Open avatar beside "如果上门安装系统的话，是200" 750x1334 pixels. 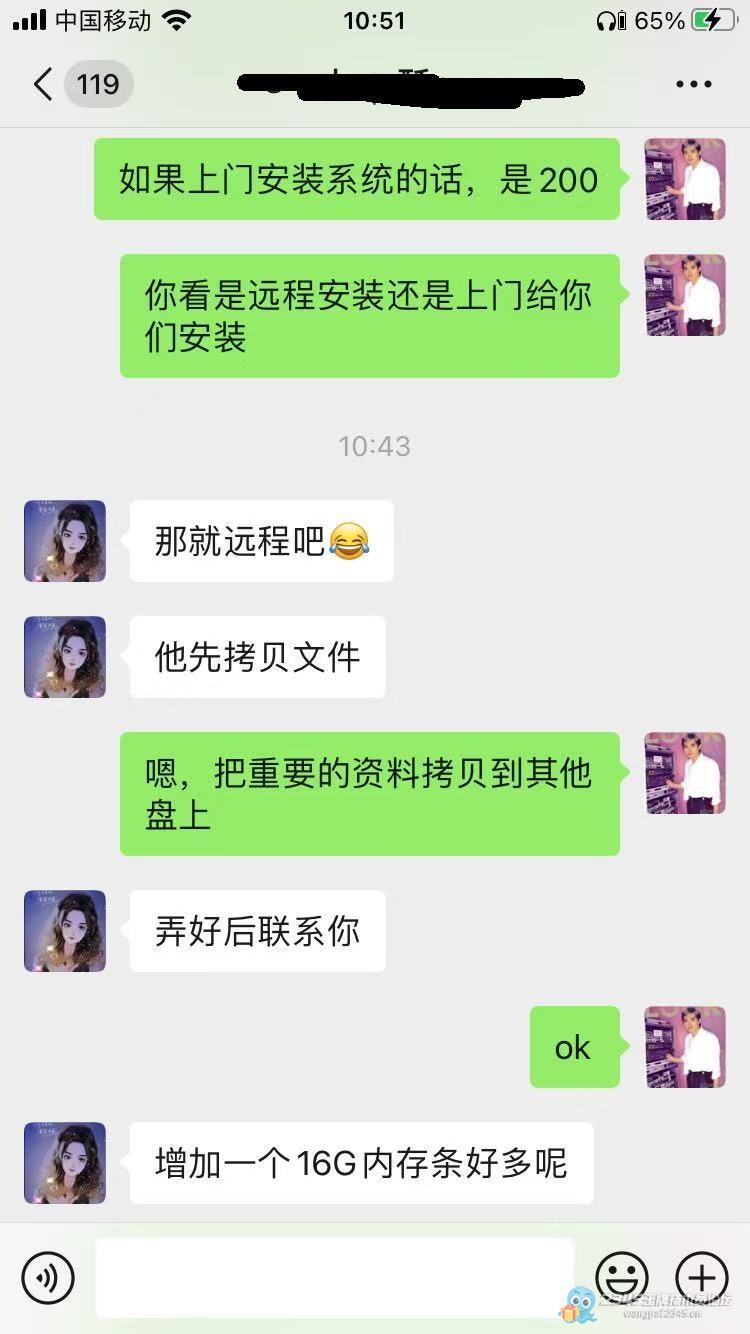(x=685, y=179)
